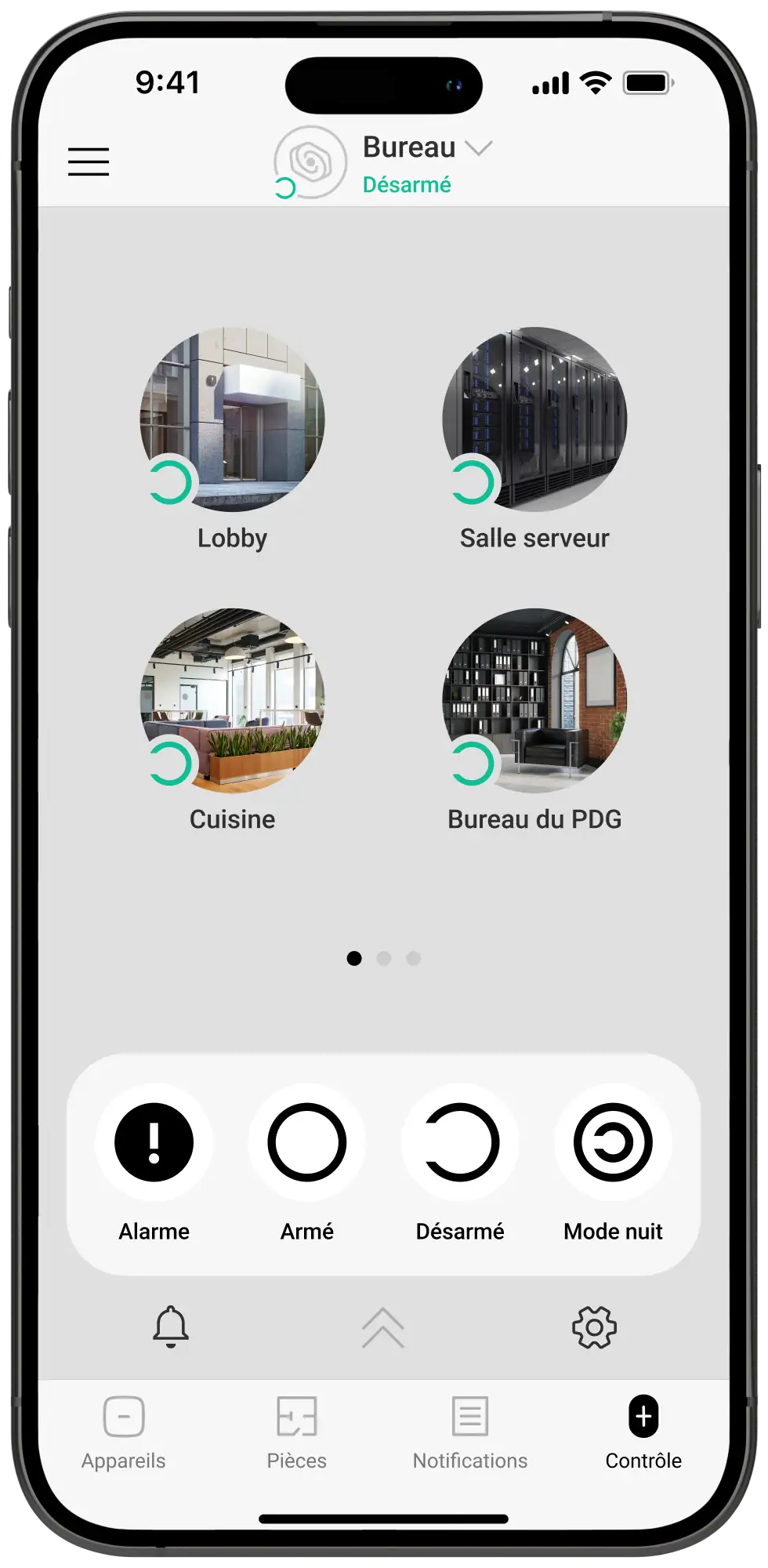Open the Lobby room tile

[232, 420]
